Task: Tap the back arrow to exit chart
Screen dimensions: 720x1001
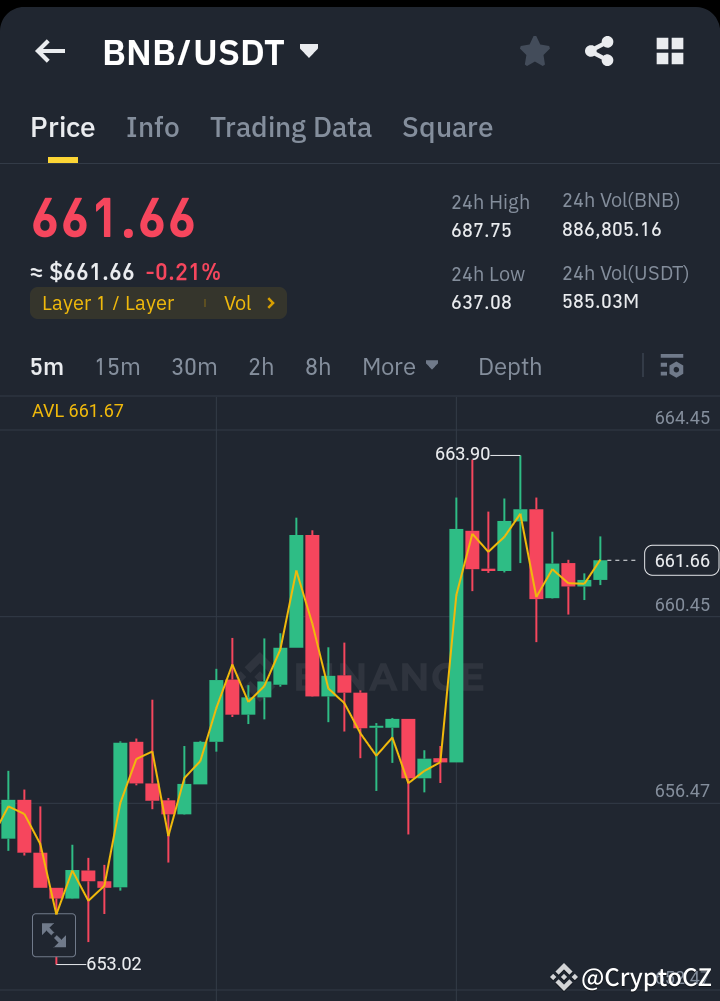Action: tap(49, 51)
